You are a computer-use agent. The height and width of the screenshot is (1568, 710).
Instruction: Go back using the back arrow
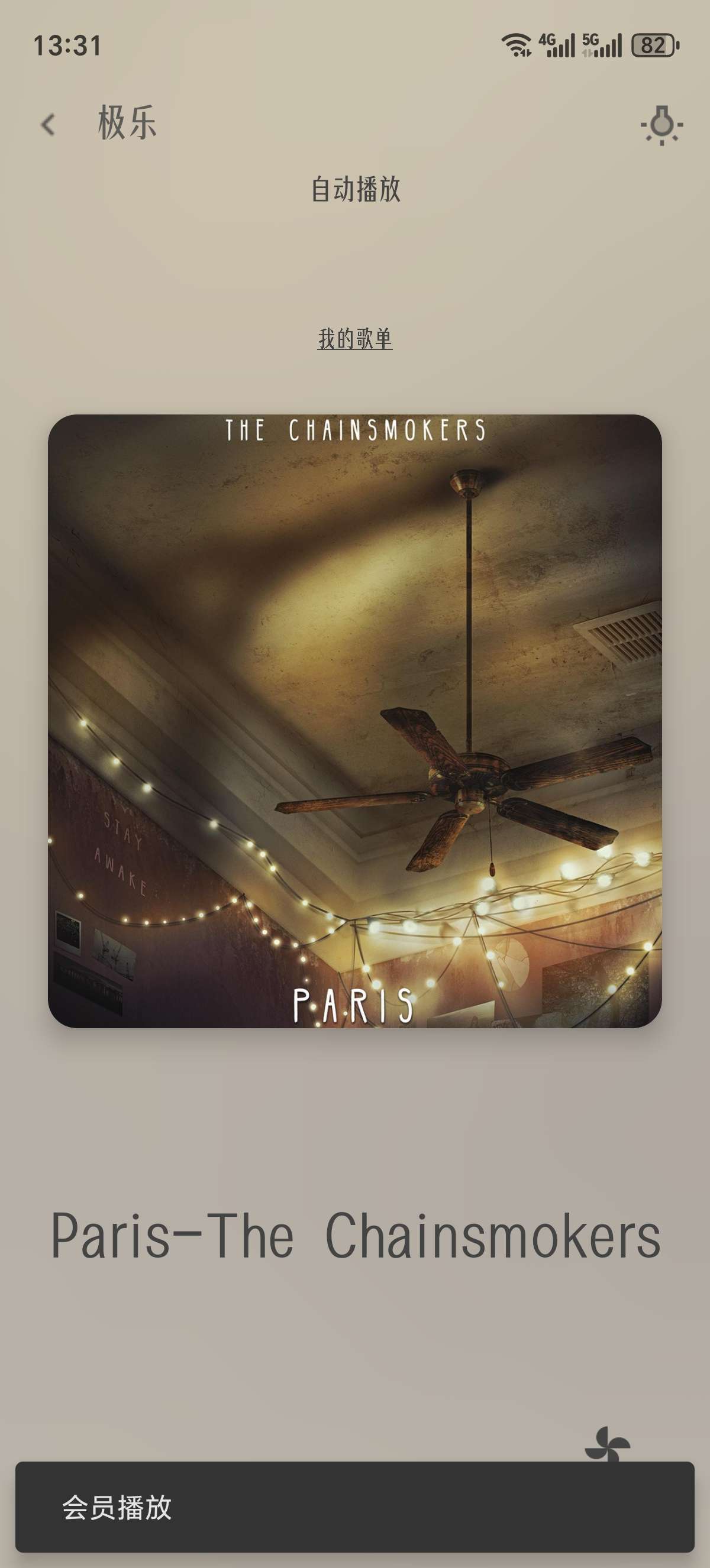pyautogui.click(x=48, y=124)
